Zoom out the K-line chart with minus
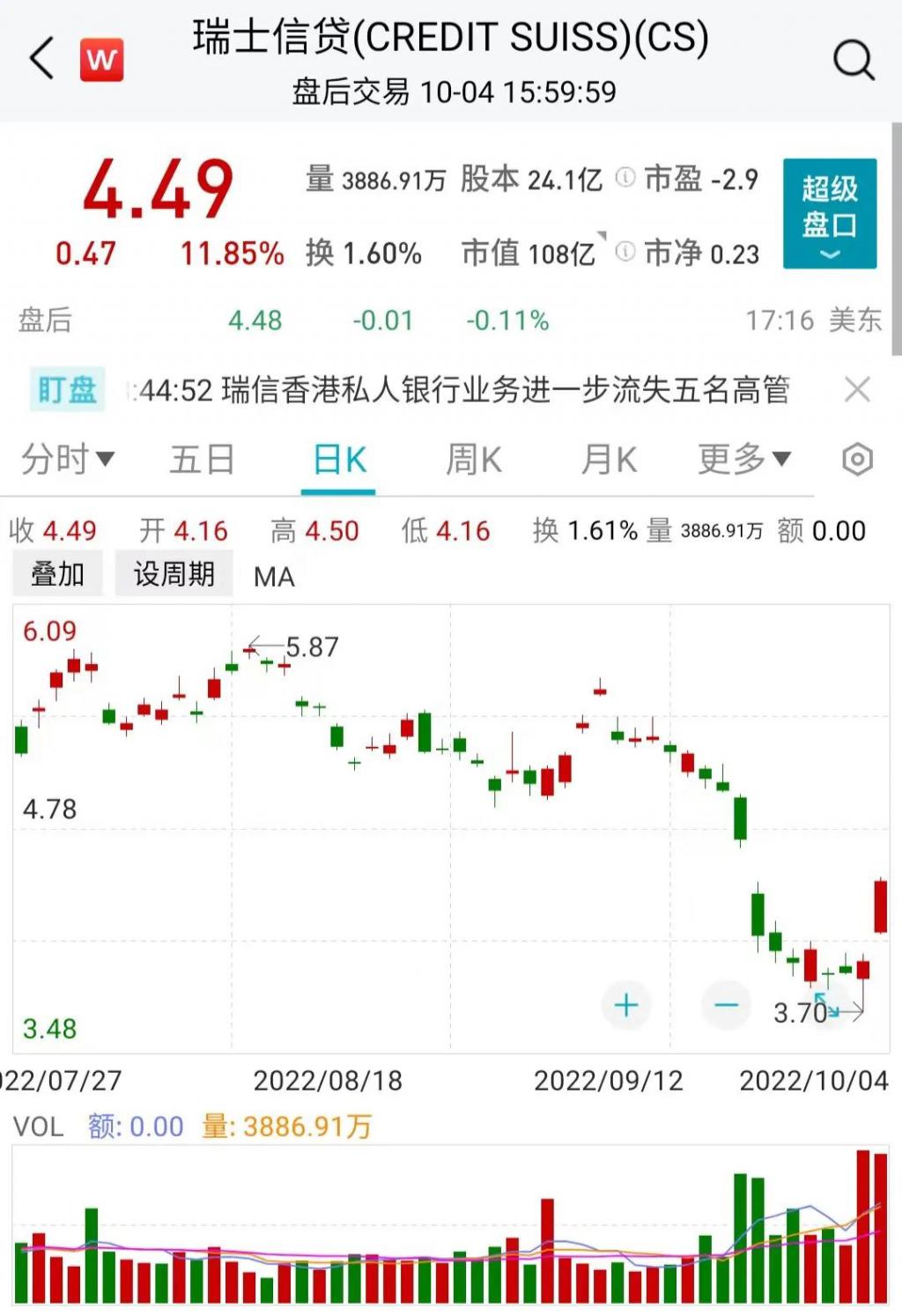This screenshot has height=1316, width=902. pyautogui.click(x=727, y=1005)
